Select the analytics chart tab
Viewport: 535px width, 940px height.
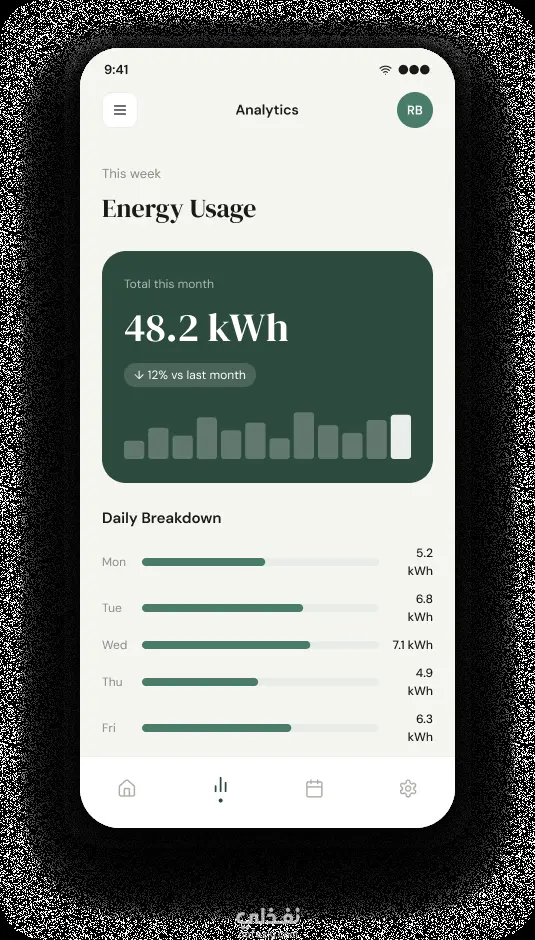pyautogui.click(x=221, y=789)
